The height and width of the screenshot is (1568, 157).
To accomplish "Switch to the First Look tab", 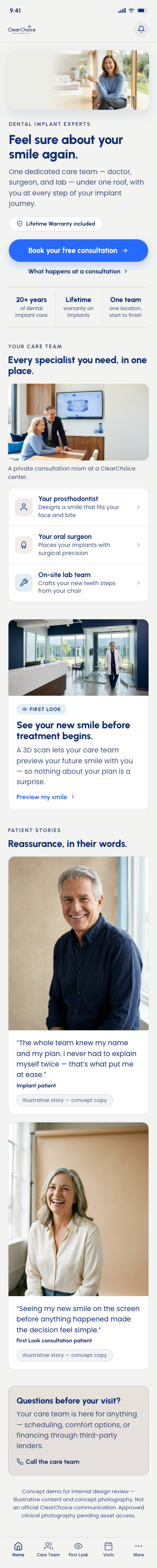I will click(78, 1549).
